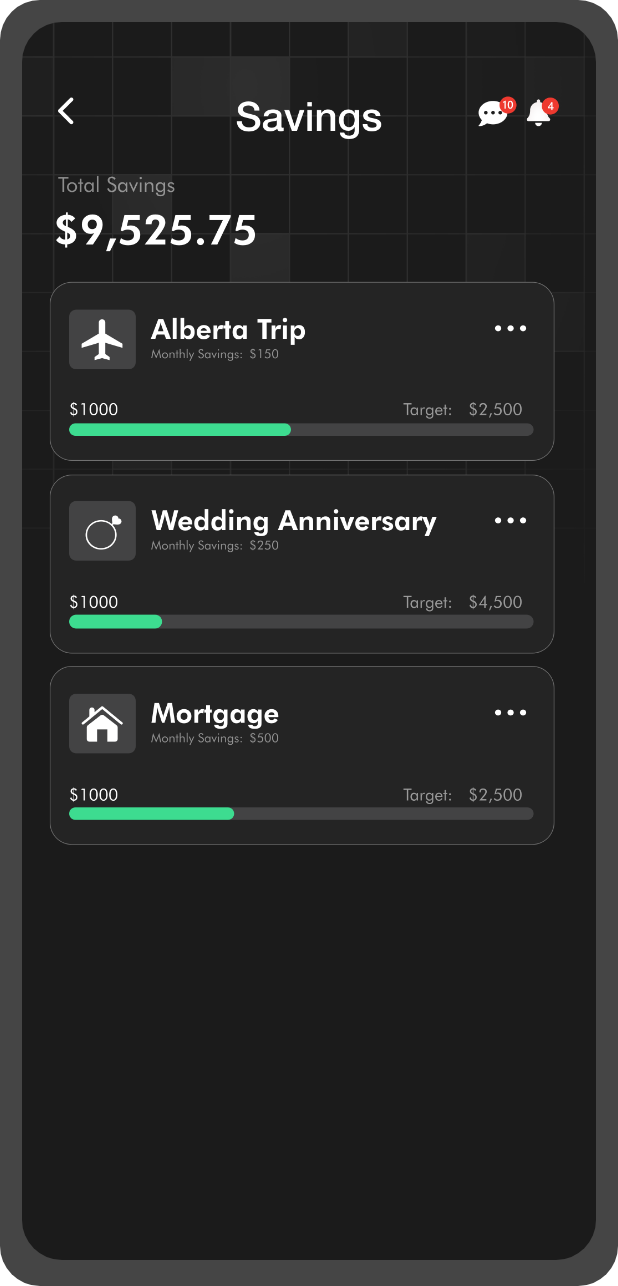View the Mortgage savings goal
618x1286 pixels.
(x=302, y=756)
